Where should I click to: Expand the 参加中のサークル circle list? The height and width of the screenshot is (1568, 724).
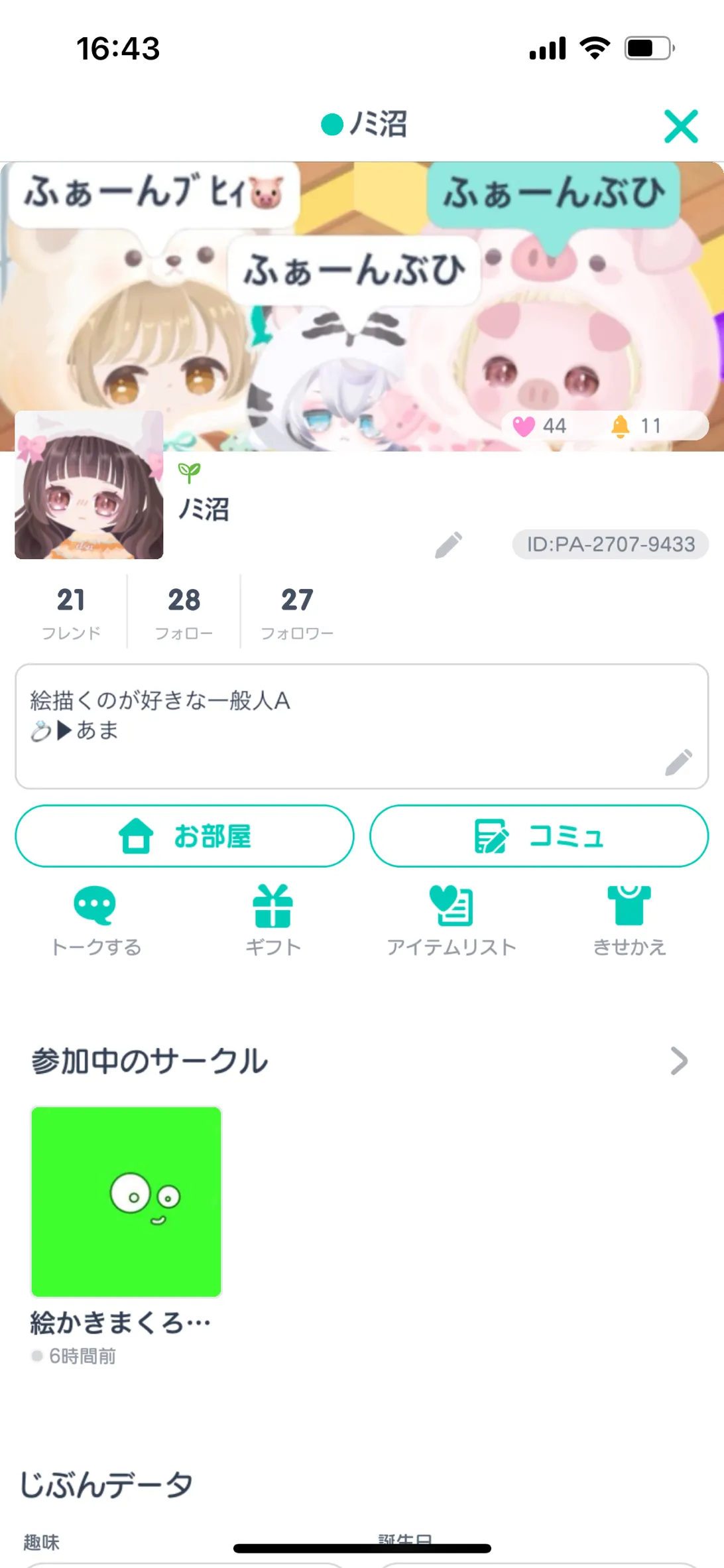[x=678, y=1061]
